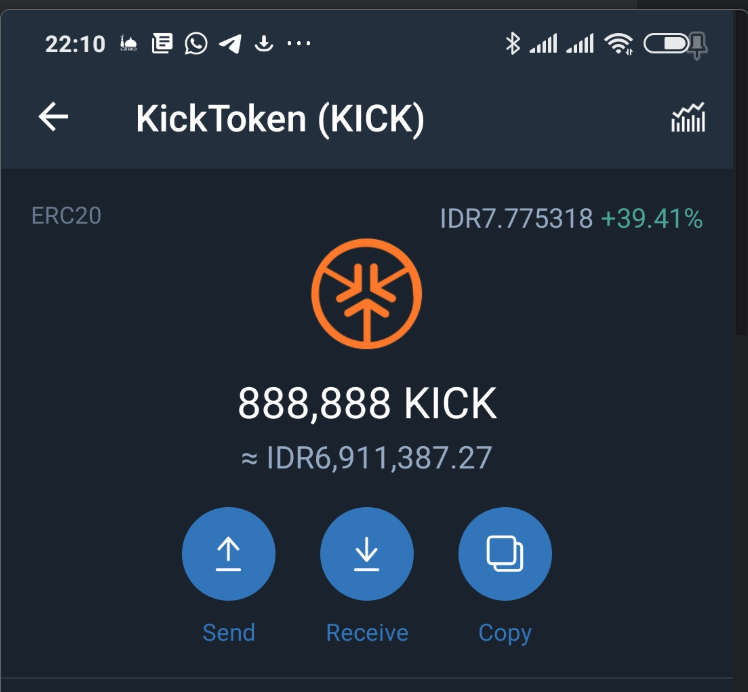Open the KICK price chart icon
Screen dimensions: 748x692
tap(688, 118)
